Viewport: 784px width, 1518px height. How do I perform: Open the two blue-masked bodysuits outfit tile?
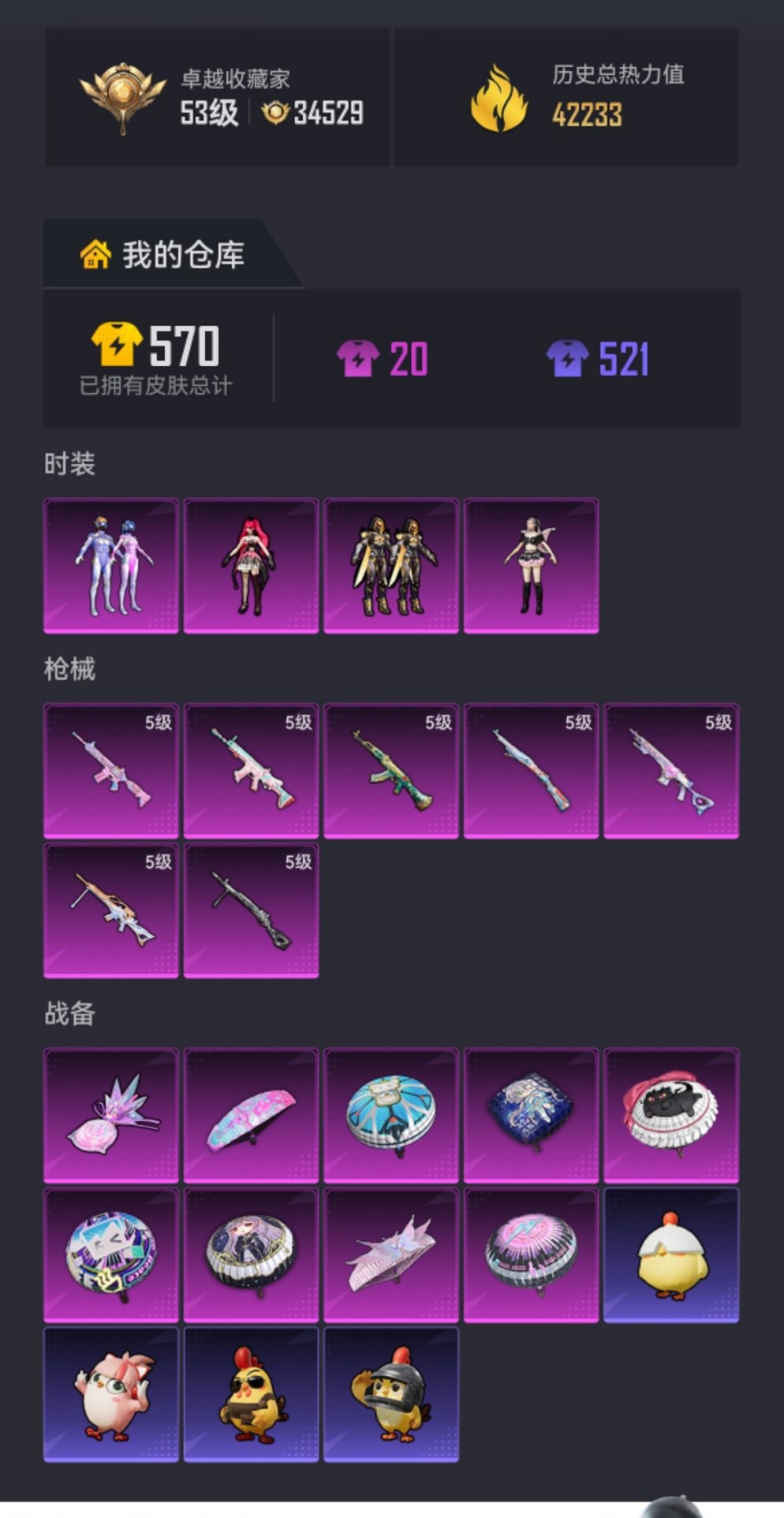point(111,565)
